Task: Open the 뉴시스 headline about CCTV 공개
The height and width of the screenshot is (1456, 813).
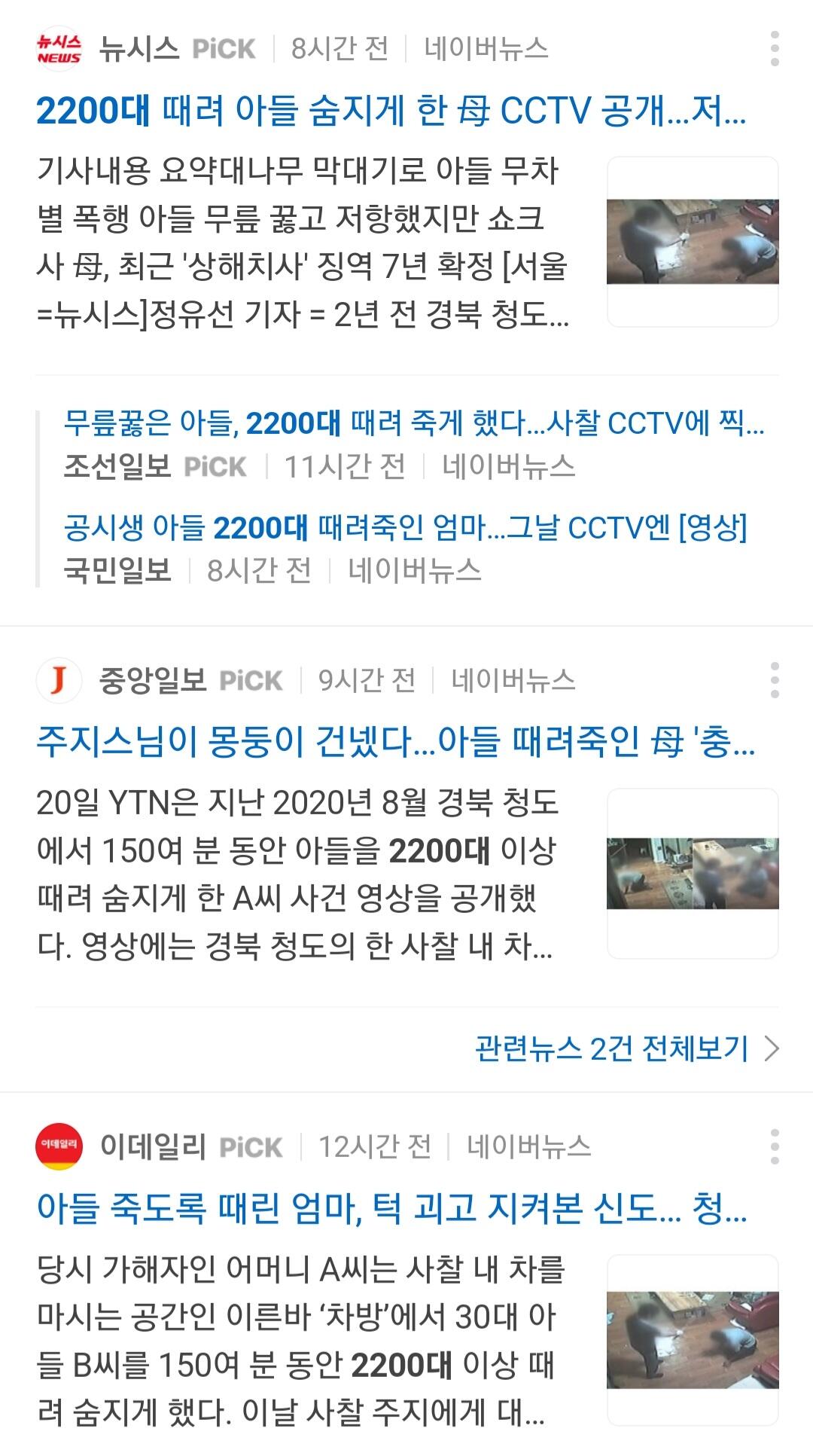Action: pyautogui.click(x=391, y=111)
